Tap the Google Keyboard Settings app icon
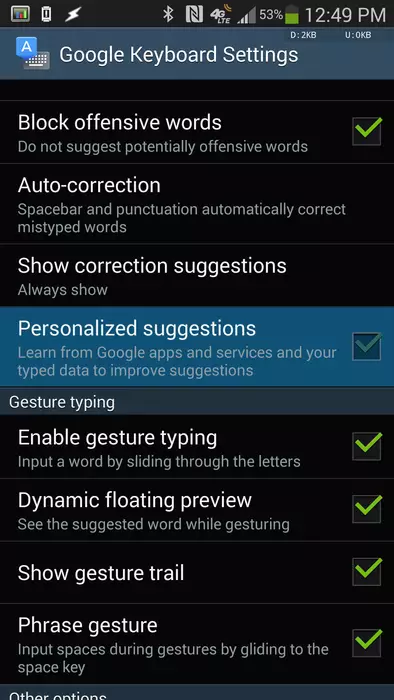 coord(33,54)
